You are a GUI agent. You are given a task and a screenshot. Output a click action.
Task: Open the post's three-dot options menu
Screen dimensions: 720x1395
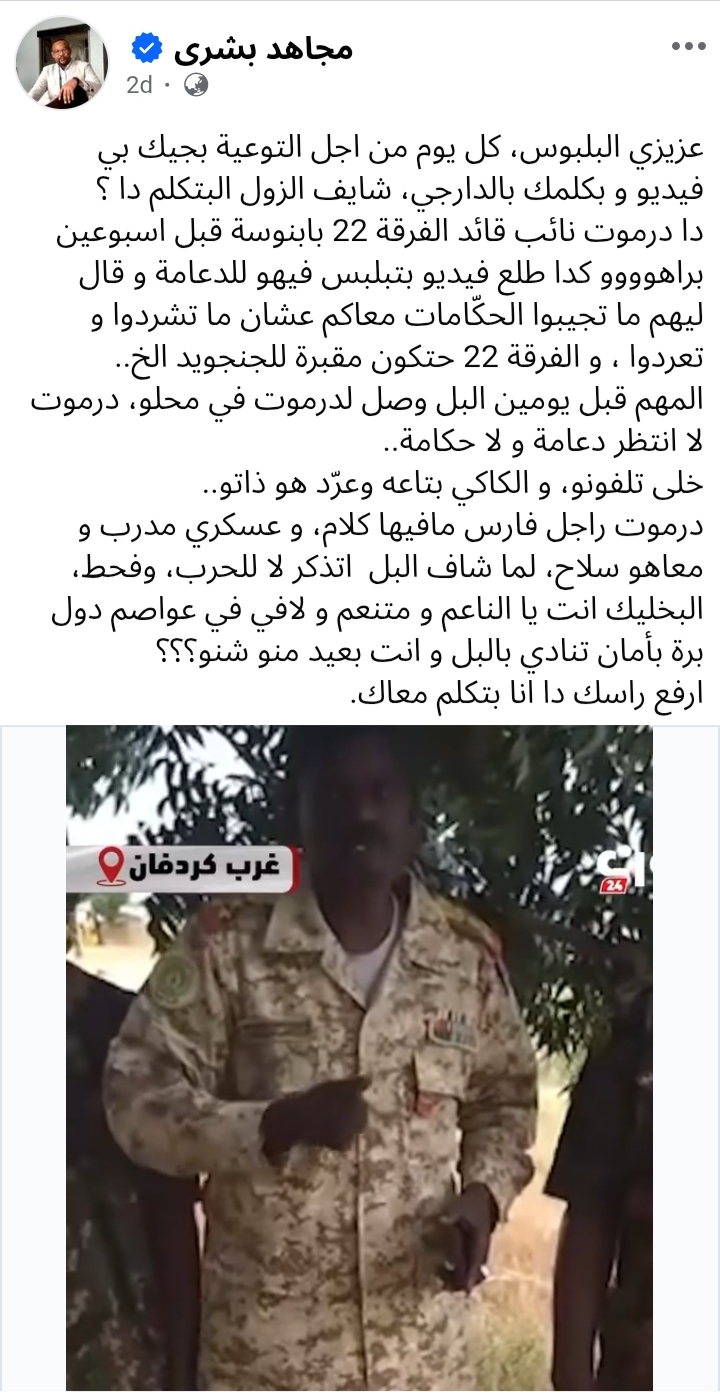(688, 46)
